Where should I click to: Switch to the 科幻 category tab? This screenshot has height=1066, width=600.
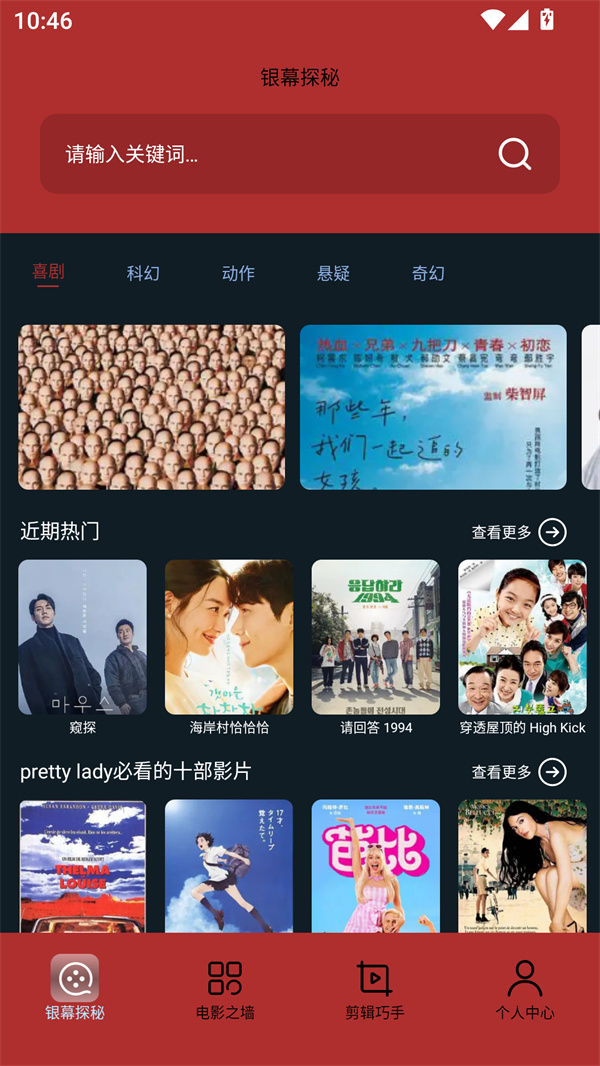143,273
